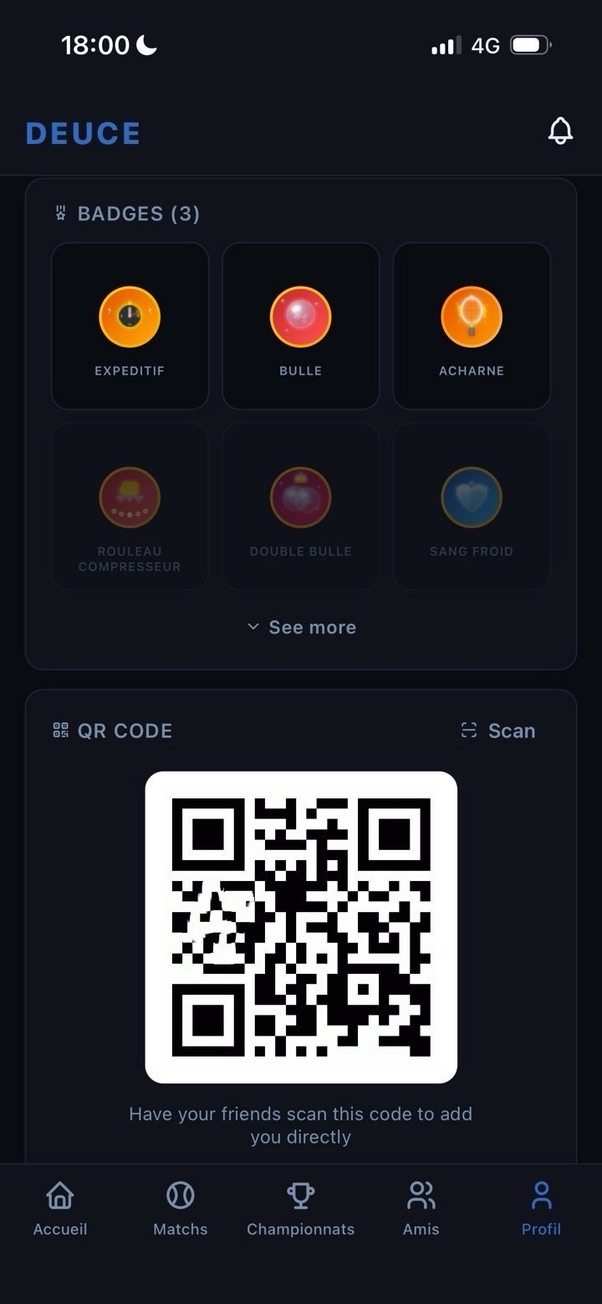602x1304 pixels.
Task: View the locked Sang Froid badge
Action: click(472, 507)
